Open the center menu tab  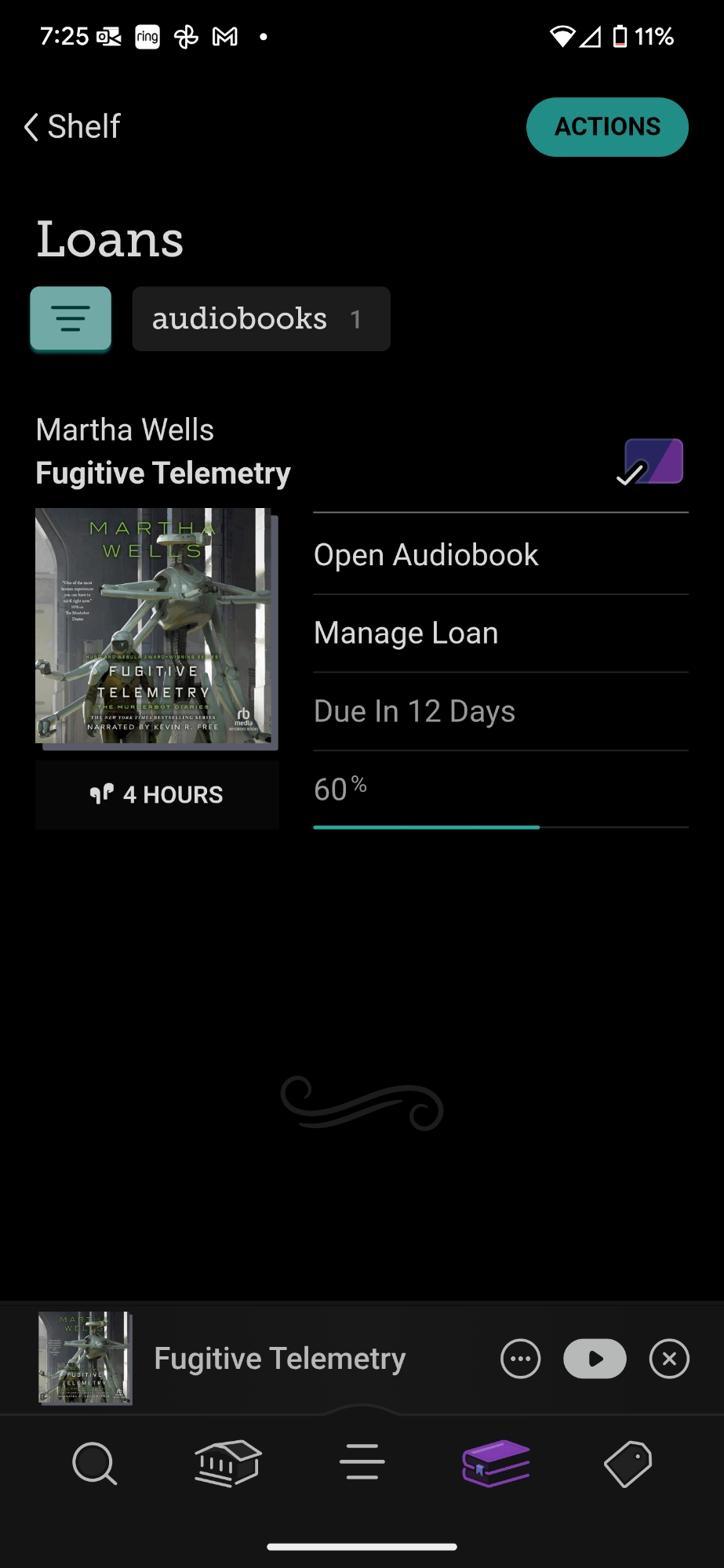click(362, 1463)
